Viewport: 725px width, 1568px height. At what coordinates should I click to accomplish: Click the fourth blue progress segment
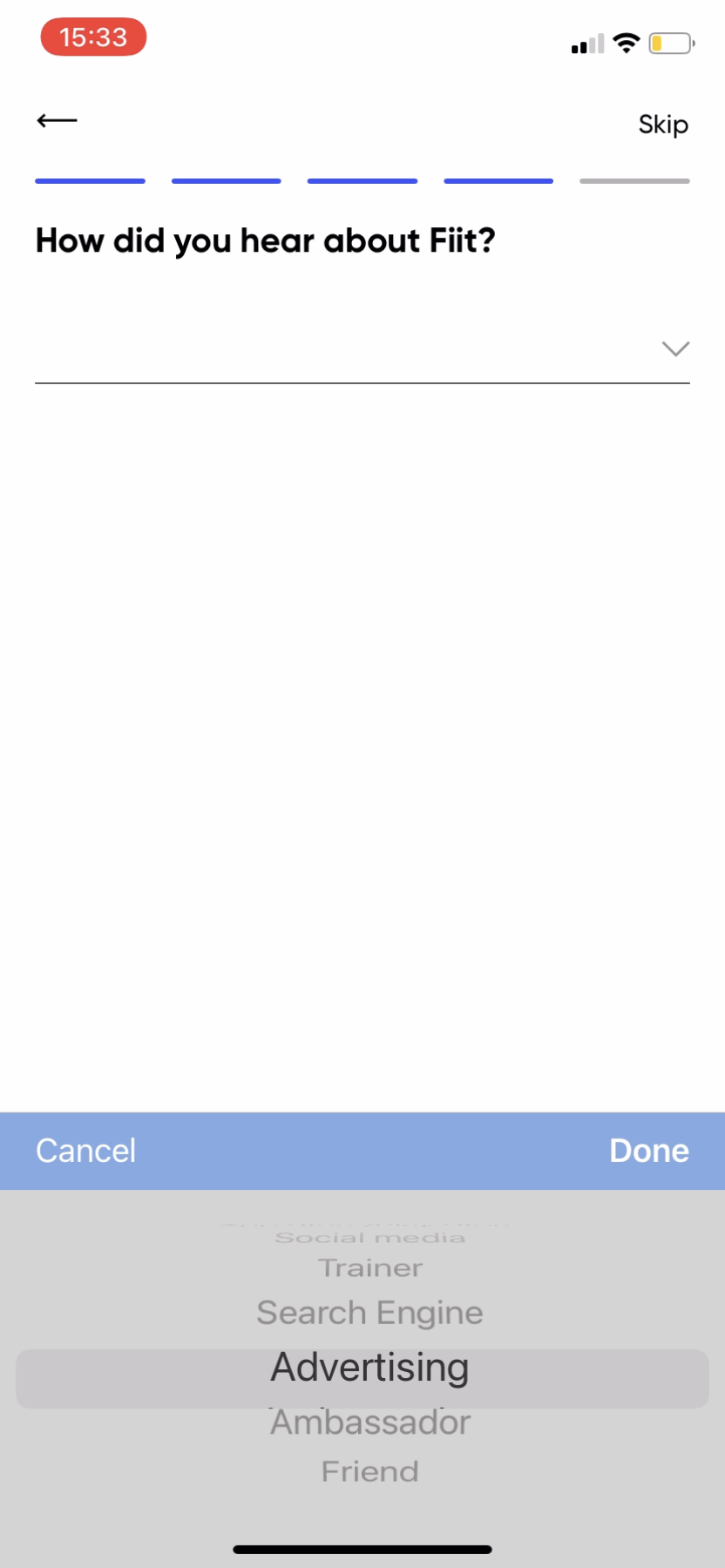click(498, 180)
